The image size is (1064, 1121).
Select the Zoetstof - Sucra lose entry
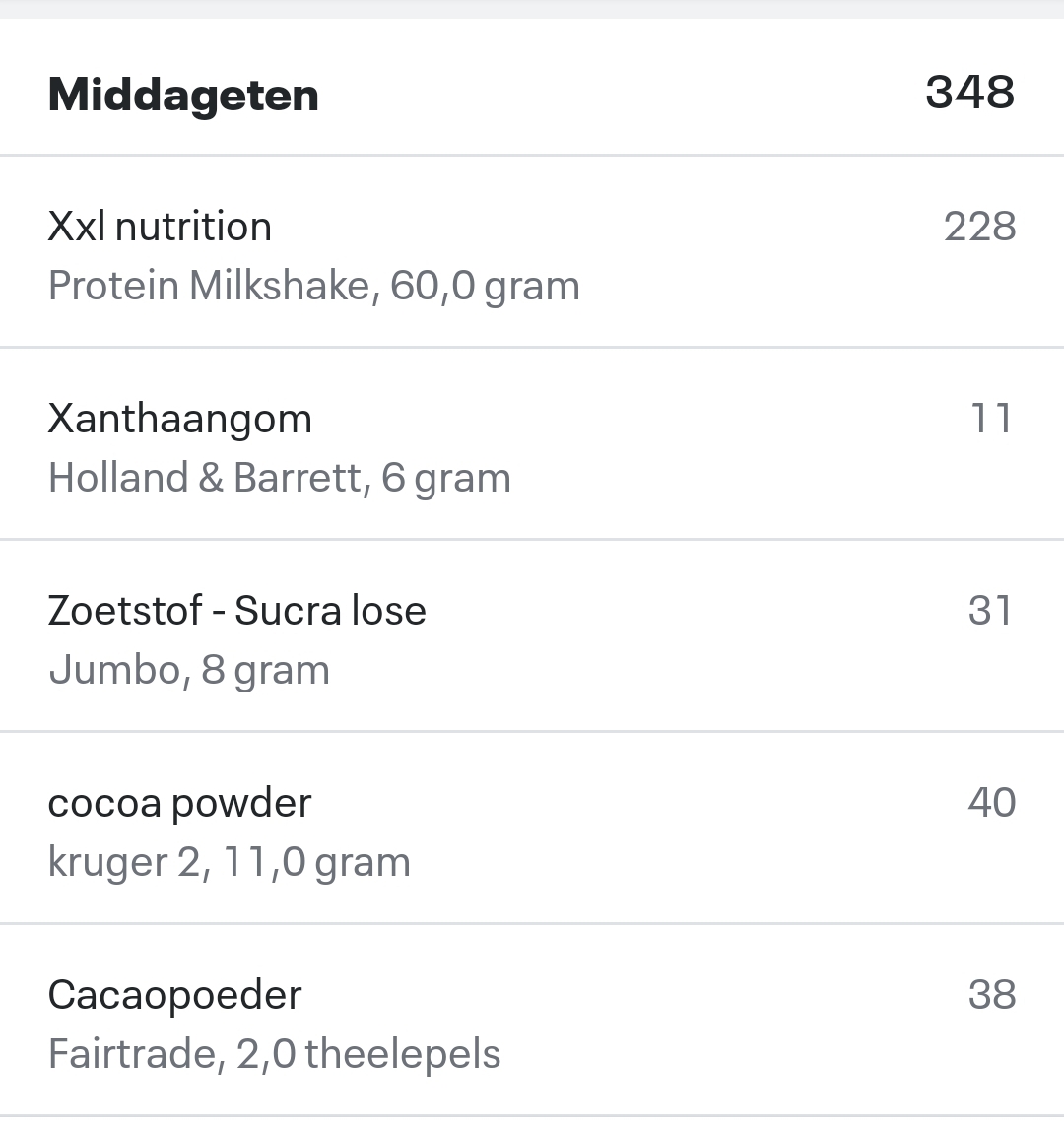point(237,611)
